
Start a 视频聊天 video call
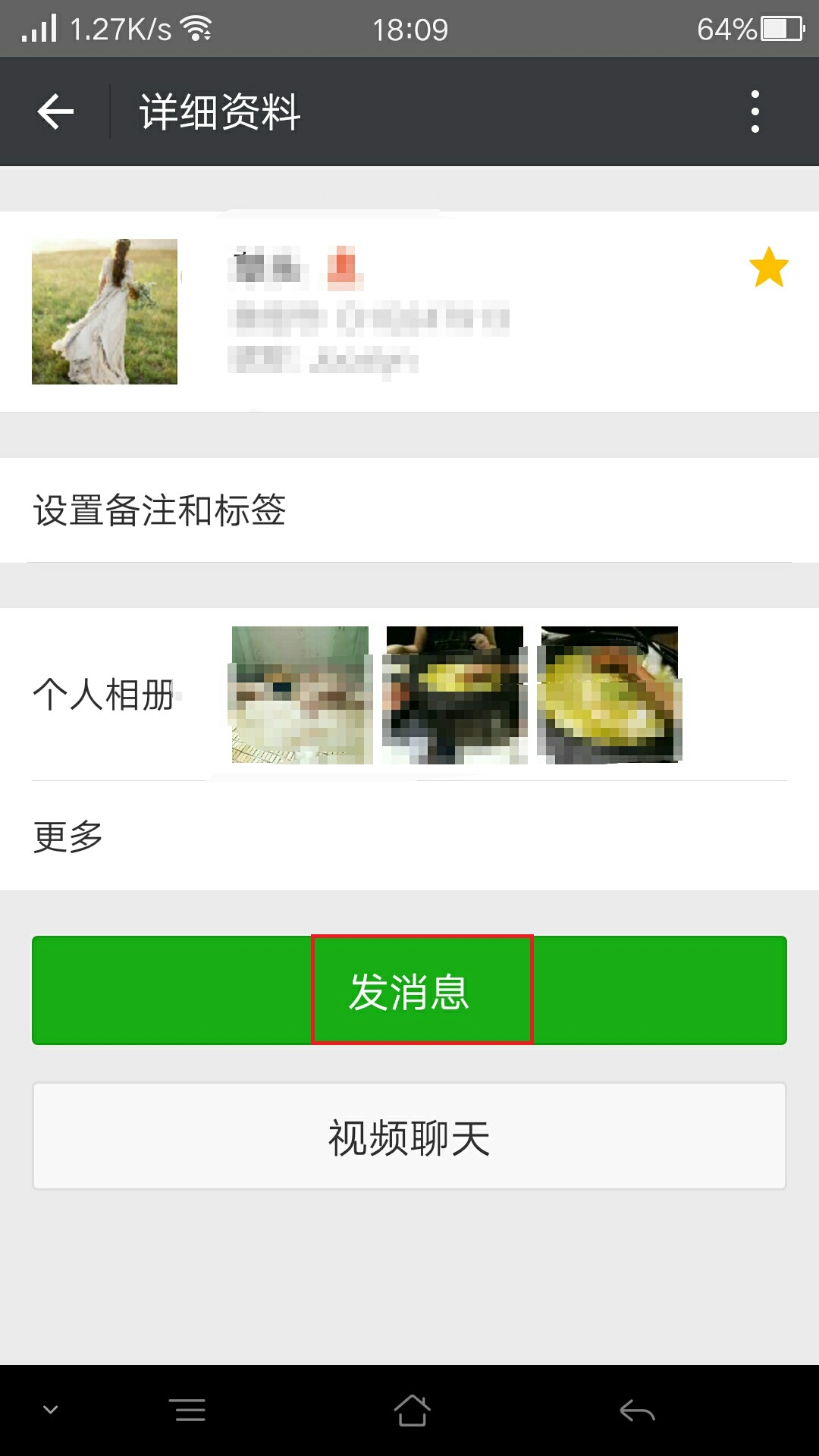pyautogui.click(x=409, y=1136)
